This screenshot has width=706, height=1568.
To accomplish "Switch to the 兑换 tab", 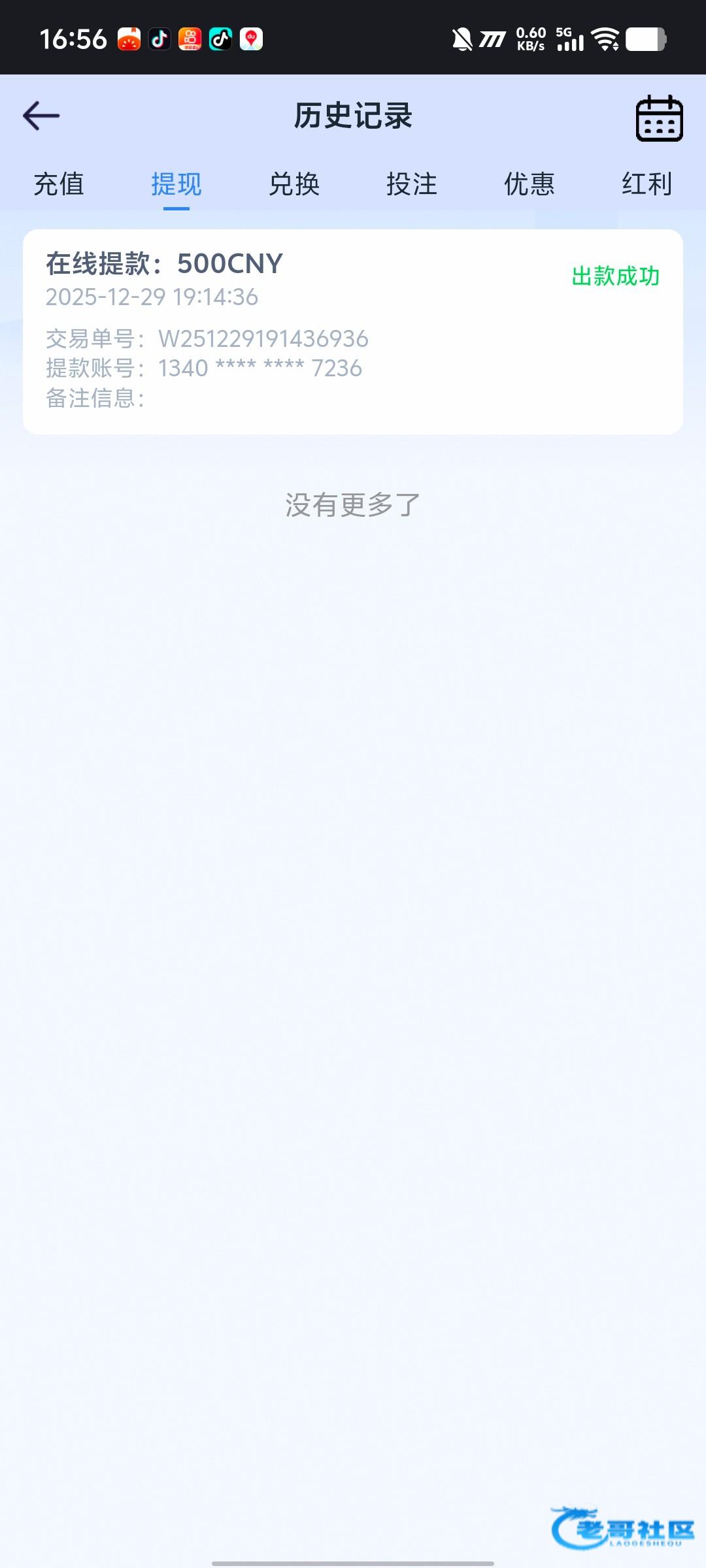I will click(x=294, y=184).
